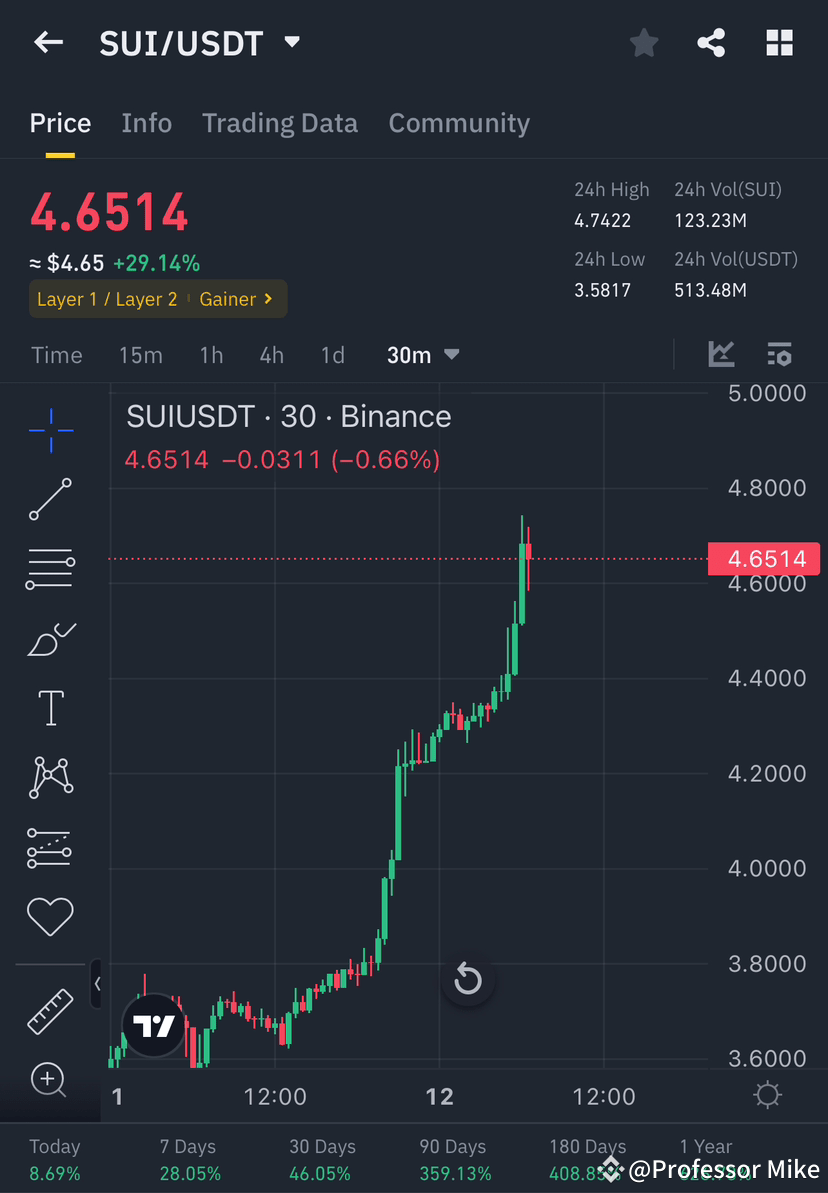The image size is (828, 1193).
Task: Switch to the Trading Data tab
Action: coord(280,123)
